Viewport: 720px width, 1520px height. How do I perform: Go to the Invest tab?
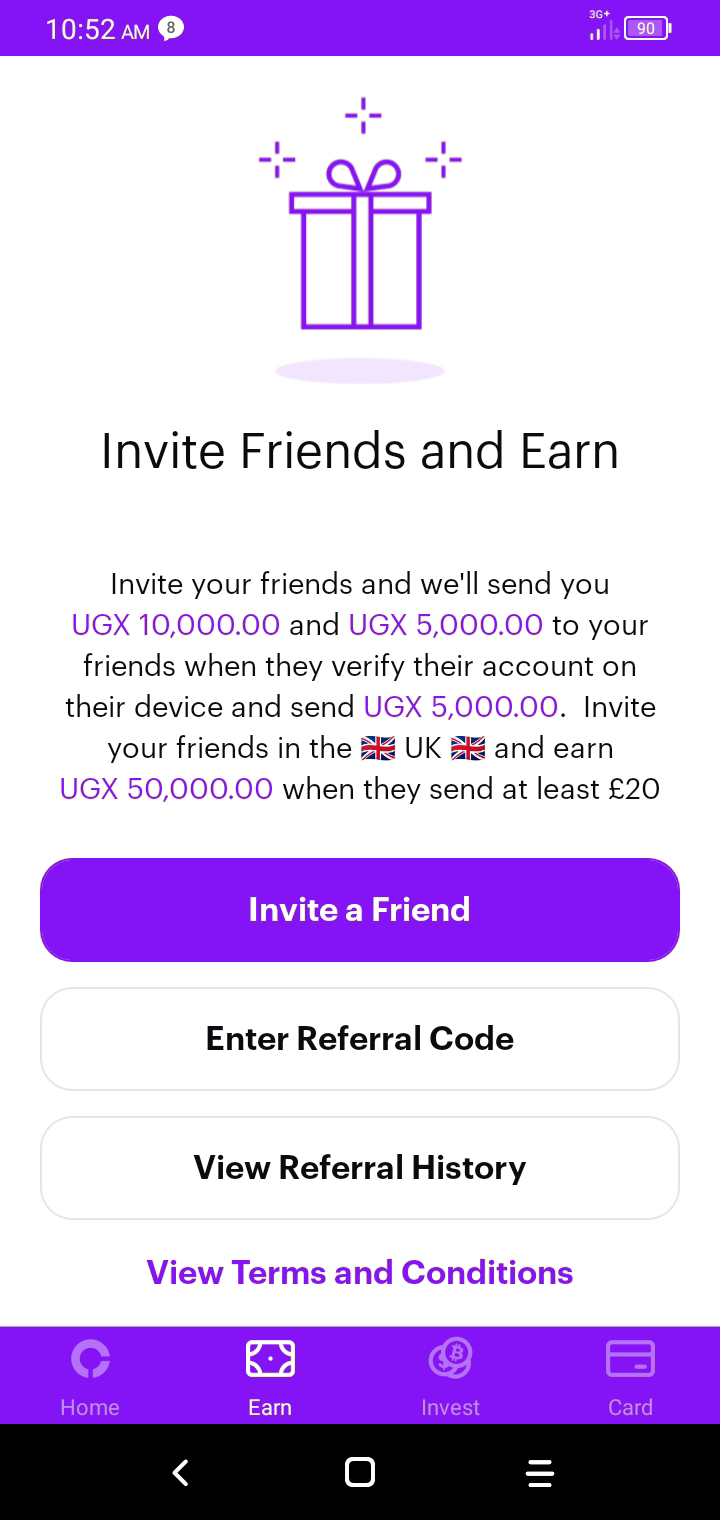pos(450,1376)
